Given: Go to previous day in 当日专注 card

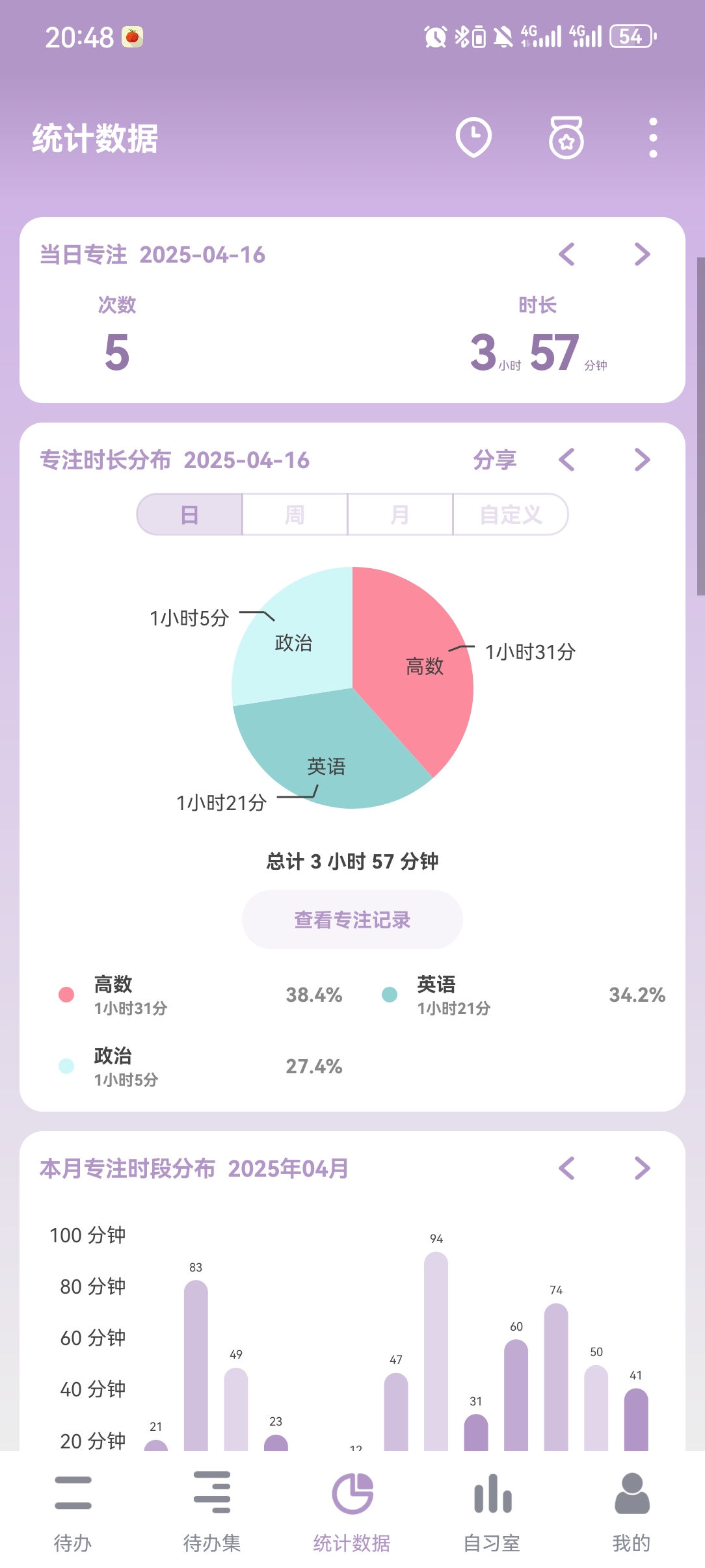Looking at the screenshot, I should (x=567, y=254).
